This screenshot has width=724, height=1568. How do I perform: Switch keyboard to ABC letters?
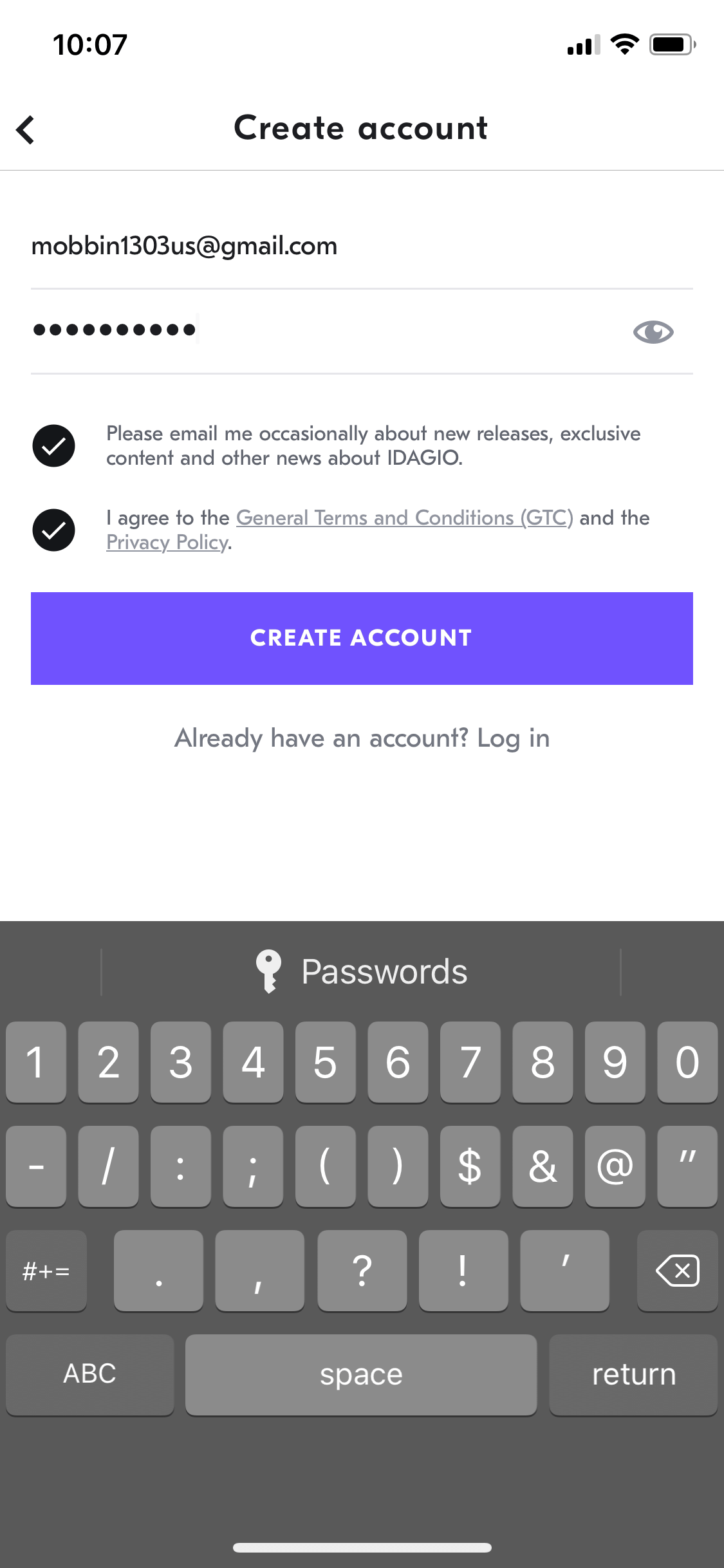[x=90, y=1374]
